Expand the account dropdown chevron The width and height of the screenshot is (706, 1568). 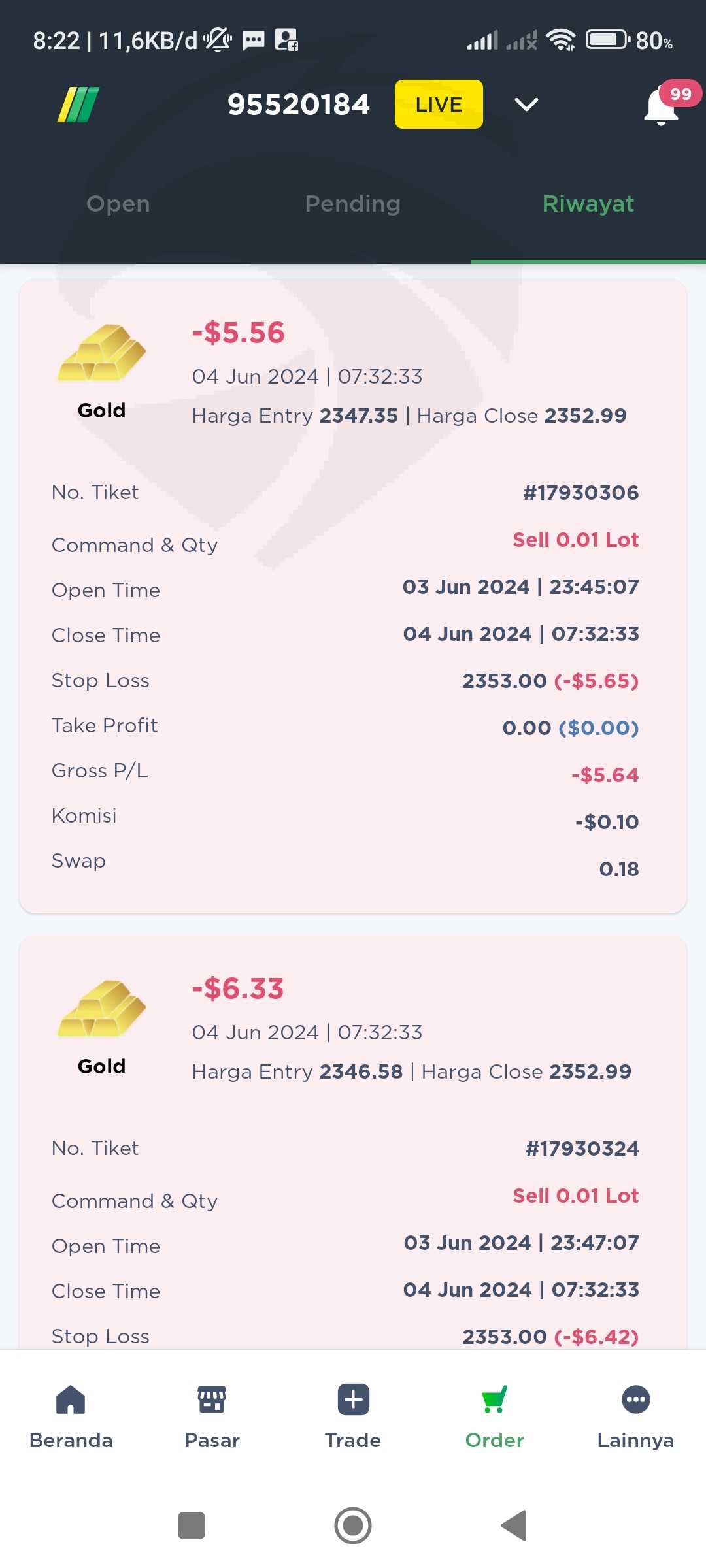pos(526,105)
